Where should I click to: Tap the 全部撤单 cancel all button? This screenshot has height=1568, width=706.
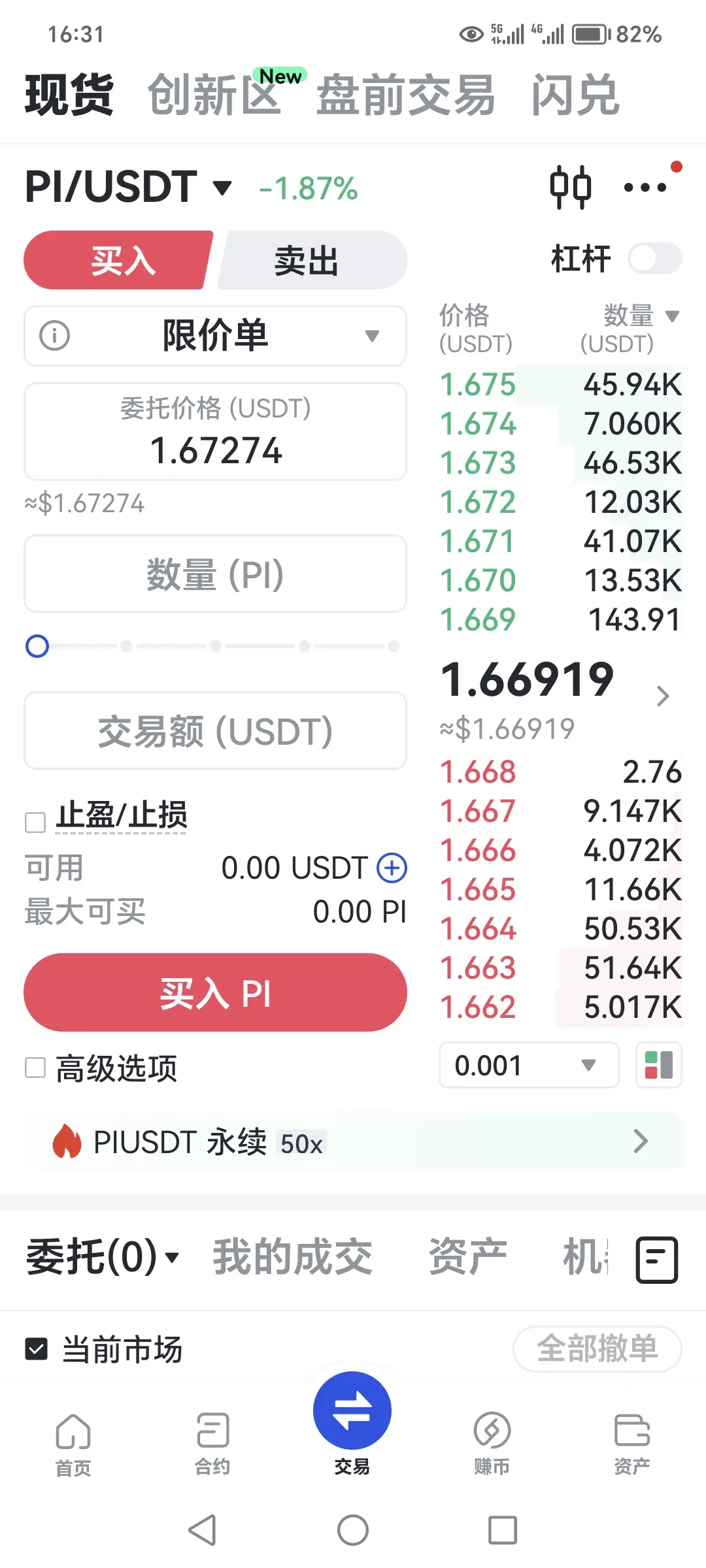pyautogui.click(x=597, y=1349)
